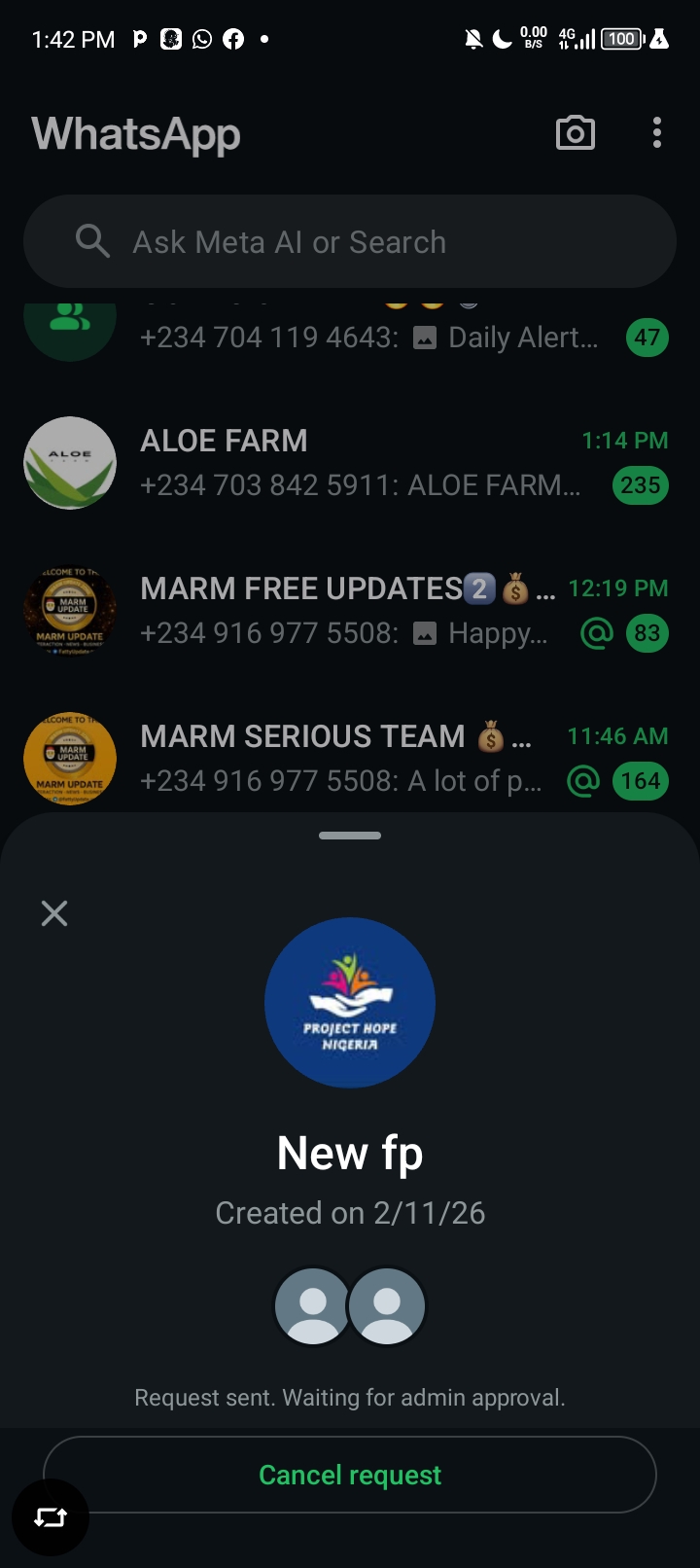
Task: Cancel the join request
Action: pos(350,1475)
